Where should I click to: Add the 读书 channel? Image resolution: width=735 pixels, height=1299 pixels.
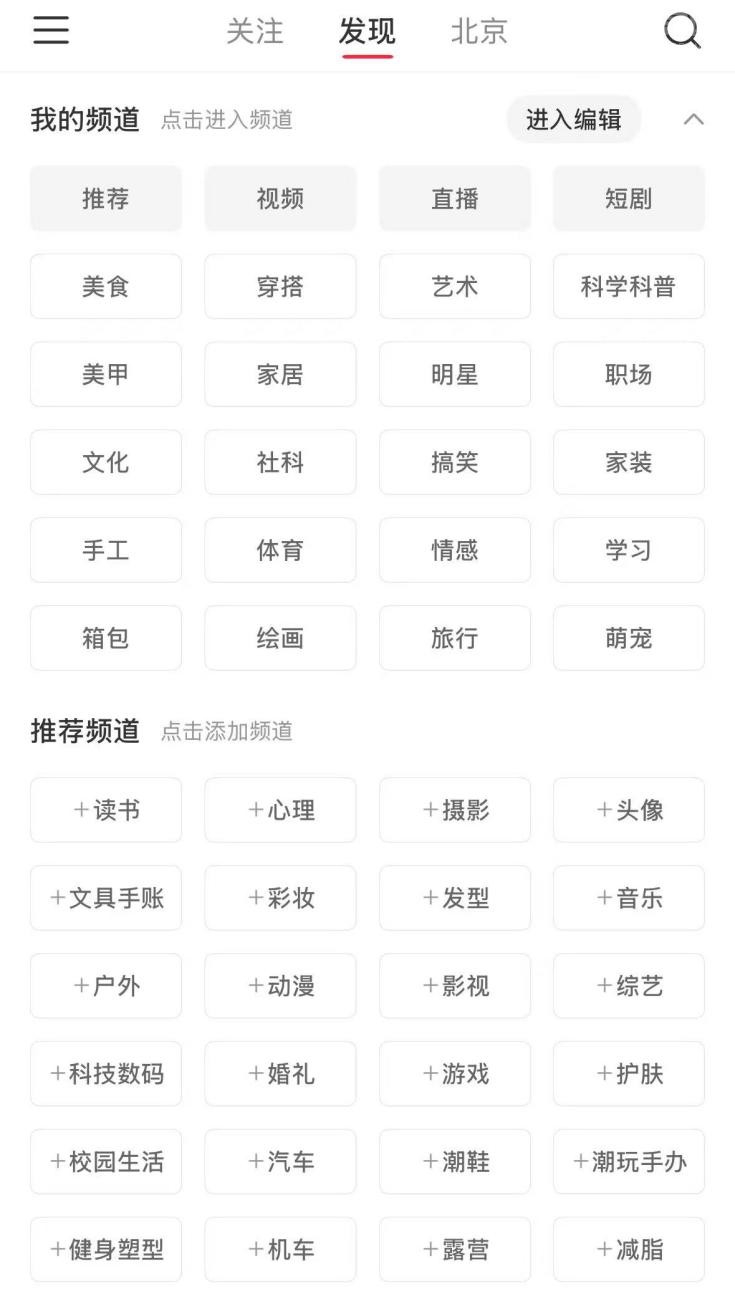coord(106,810)
